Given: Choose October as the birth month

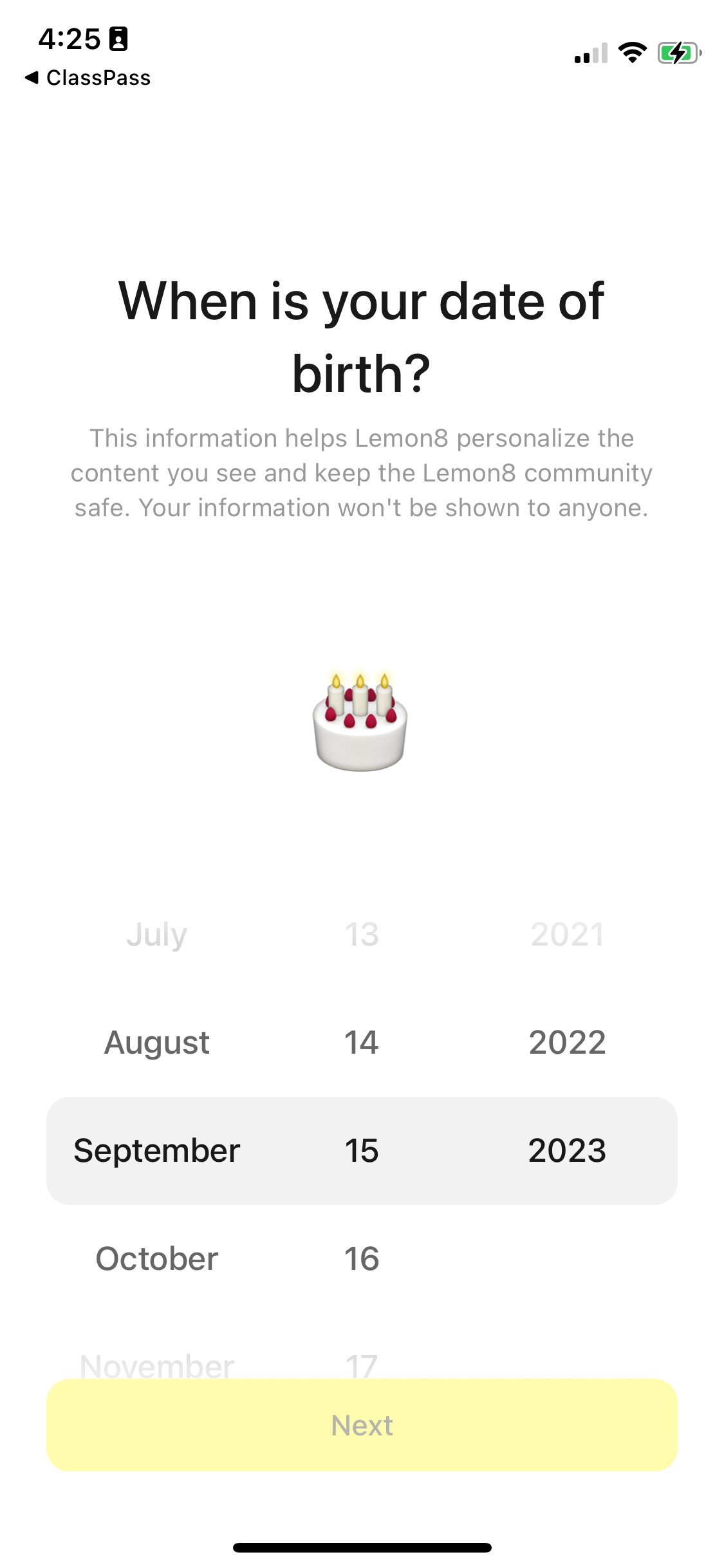Looking at the screenshot, I should pyautogui.click(x=155, y=1258).
